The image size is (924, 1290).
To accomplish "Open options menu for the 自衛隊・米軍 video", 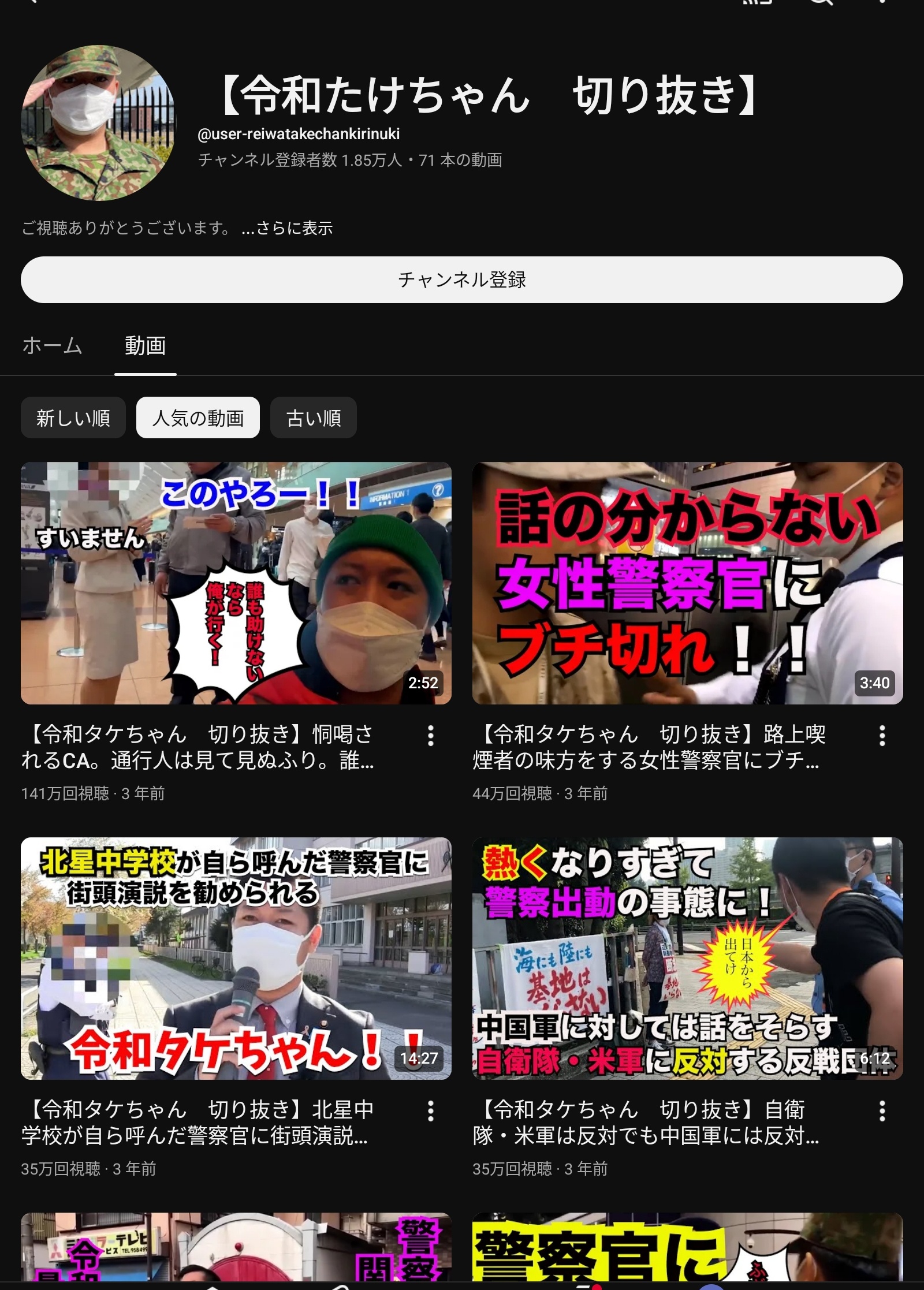I will click(882, 1111).
